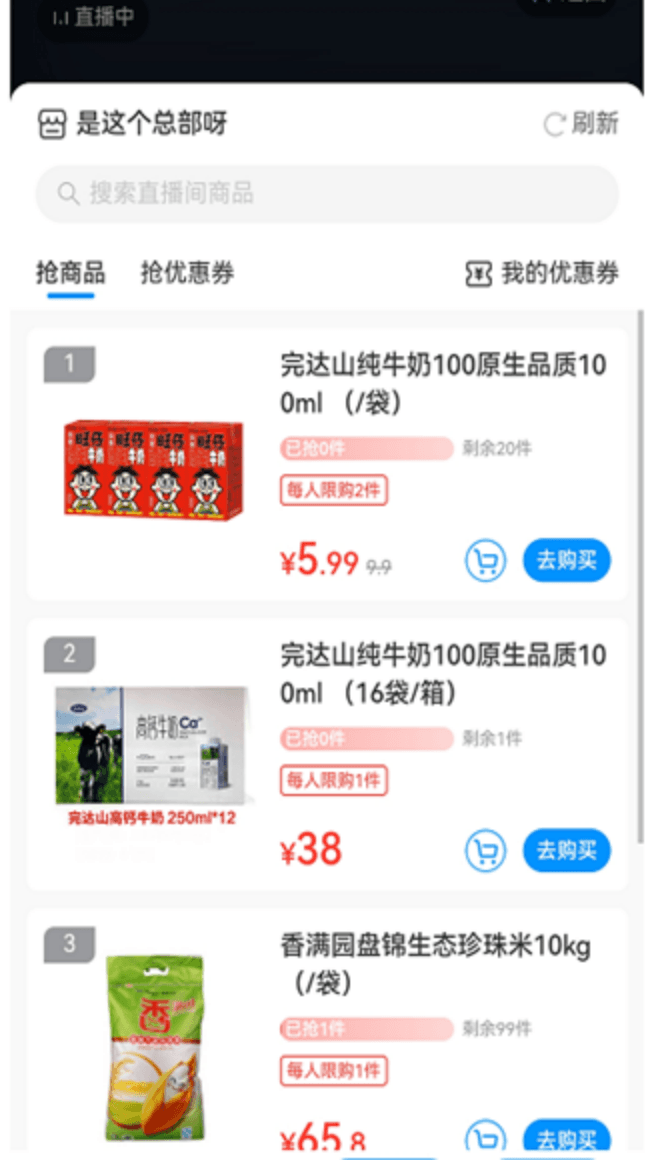Refresh the product list
Screen dimensions: 652x1160
tap(581, 124)
